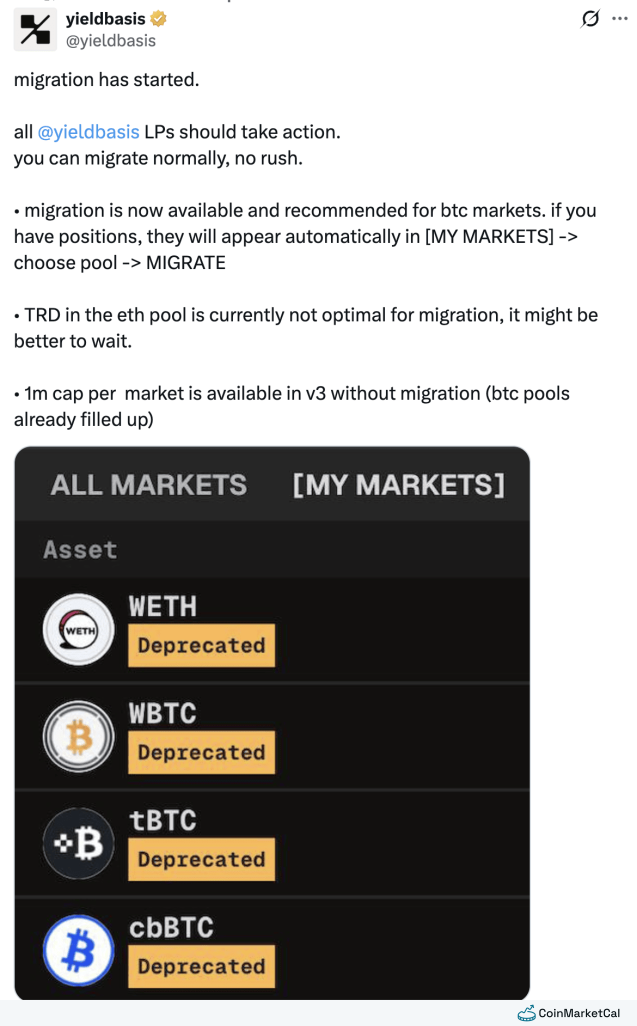Follow the @yieldbasis mention link in the text
The width and height of the screenshot is (637, 1026).
click(88, 132)
